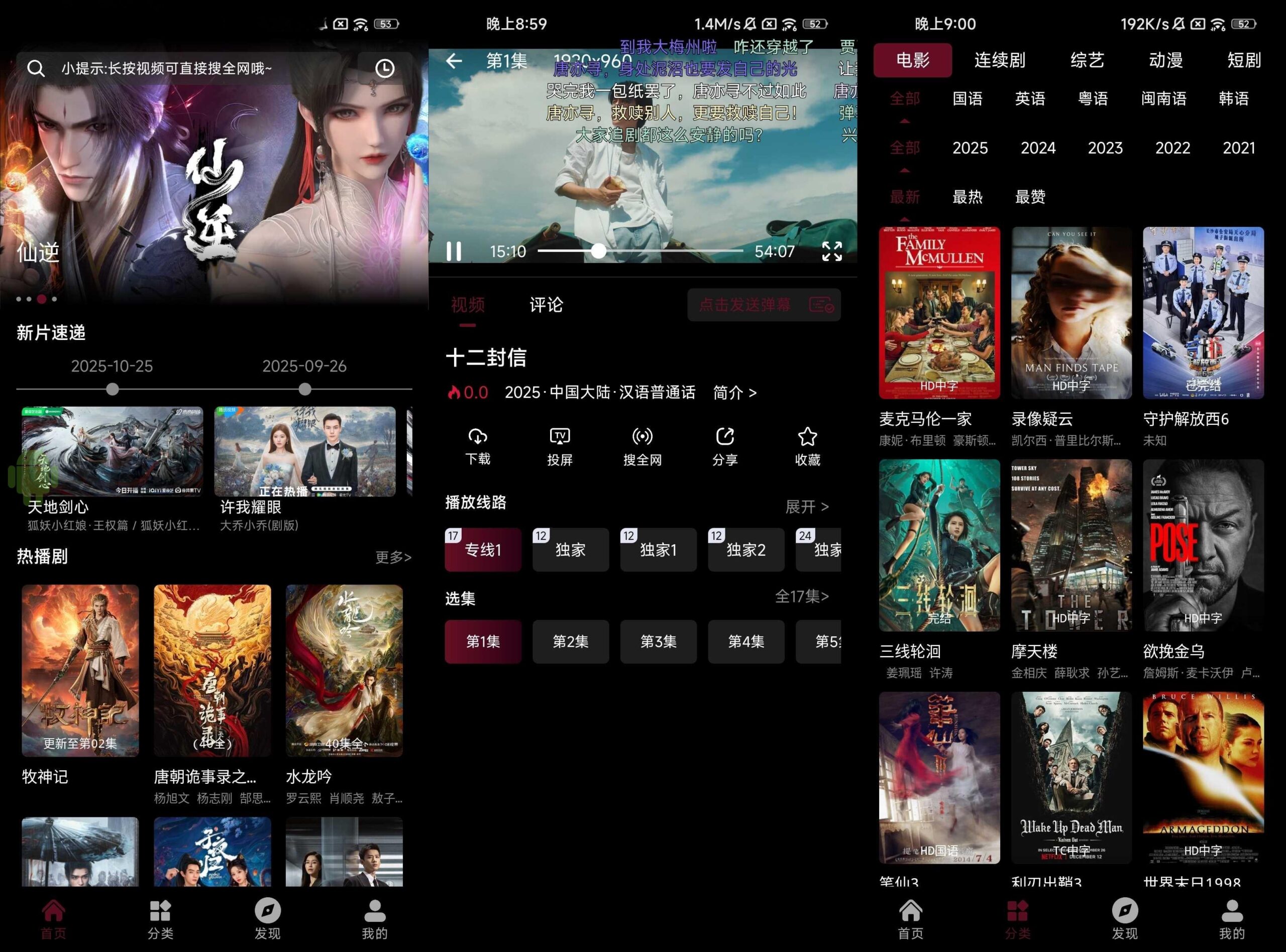
Task: Play episode 第3集
Action: pyautogui.click(x=658, y=641)
